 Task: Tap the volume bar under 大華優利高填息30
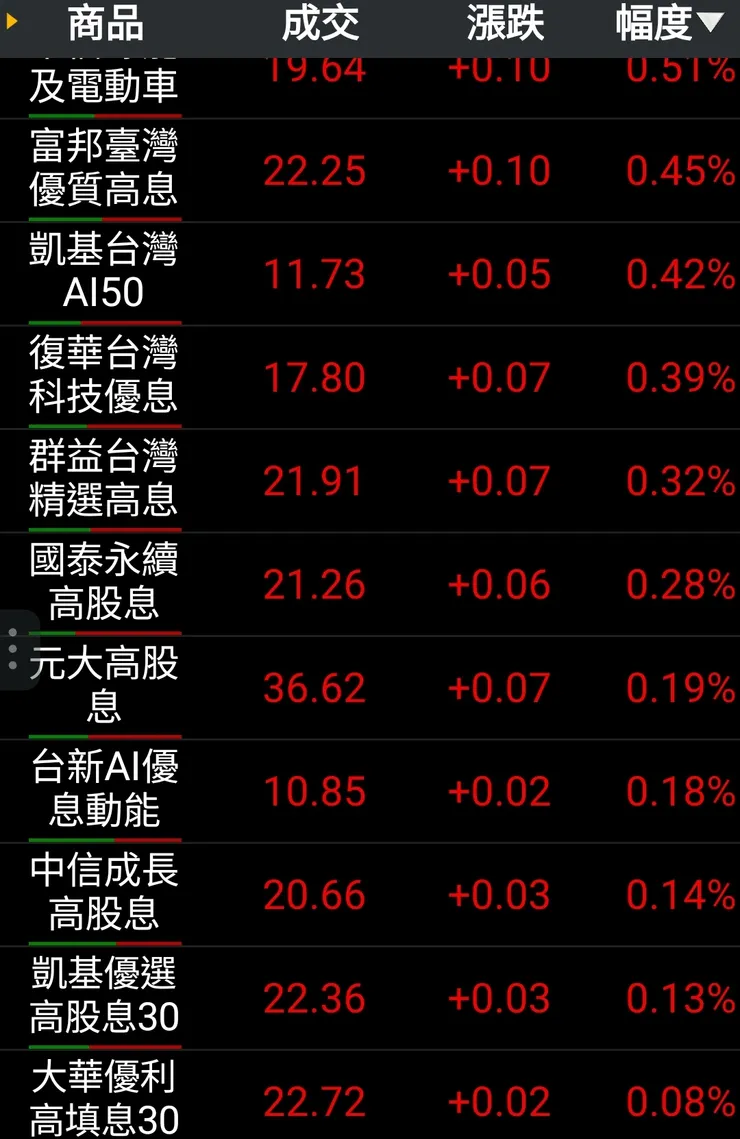click(x=105, y=1135)
